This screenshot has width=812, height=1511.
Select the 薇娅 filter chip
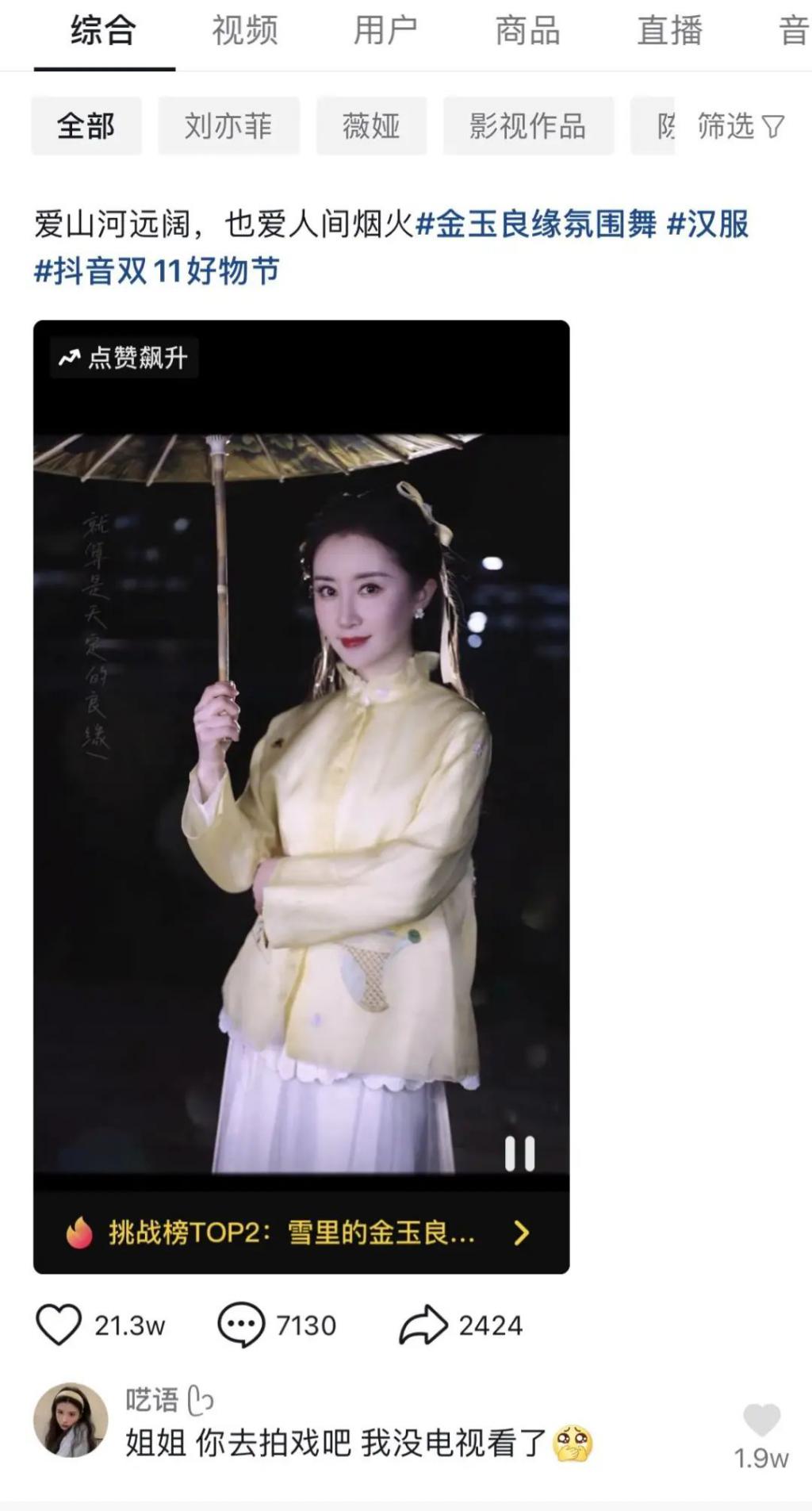(x=371, y=126)
